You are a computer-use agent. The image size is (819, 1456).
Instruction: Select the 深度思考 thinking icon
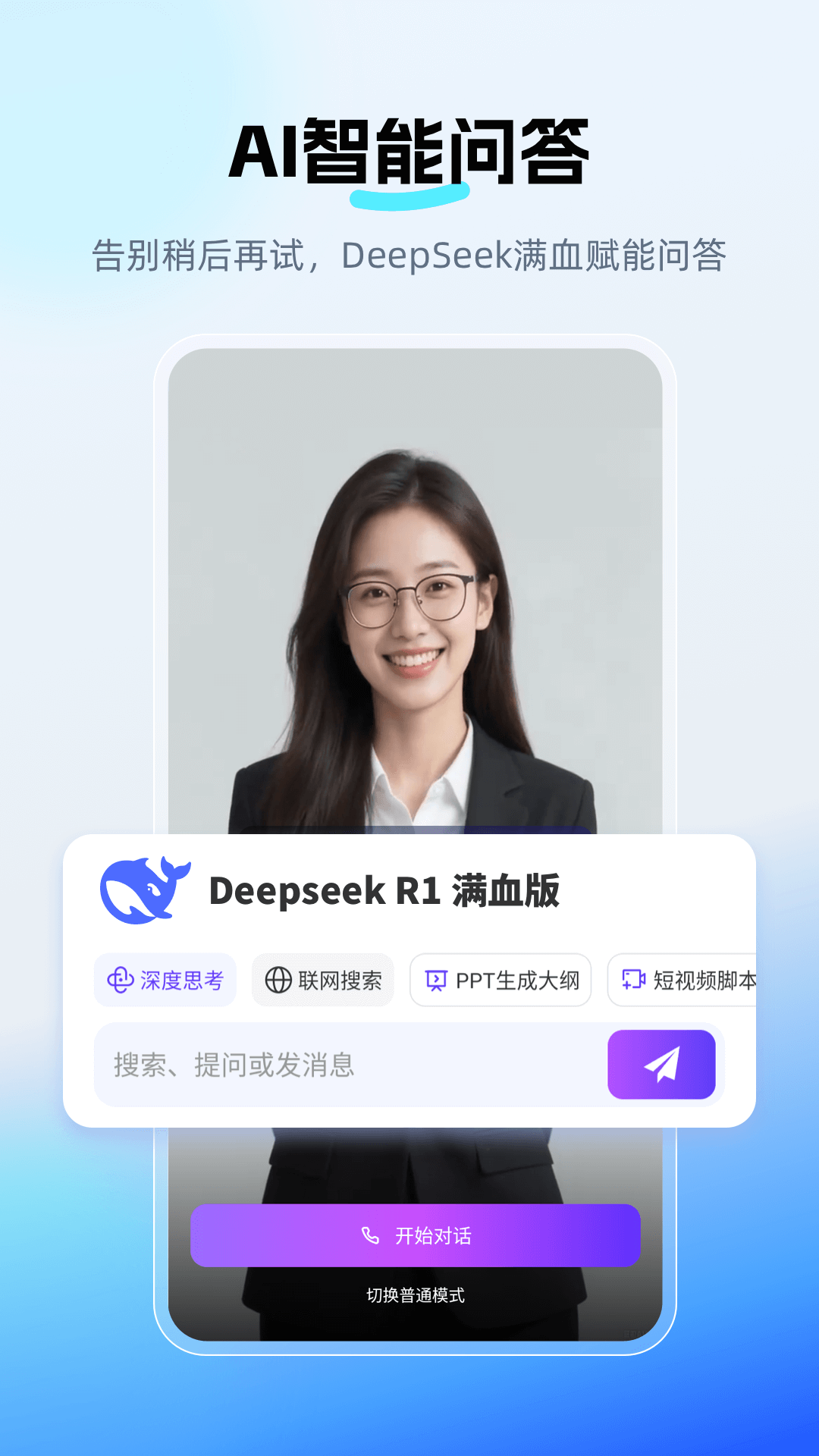pos(120,980)
